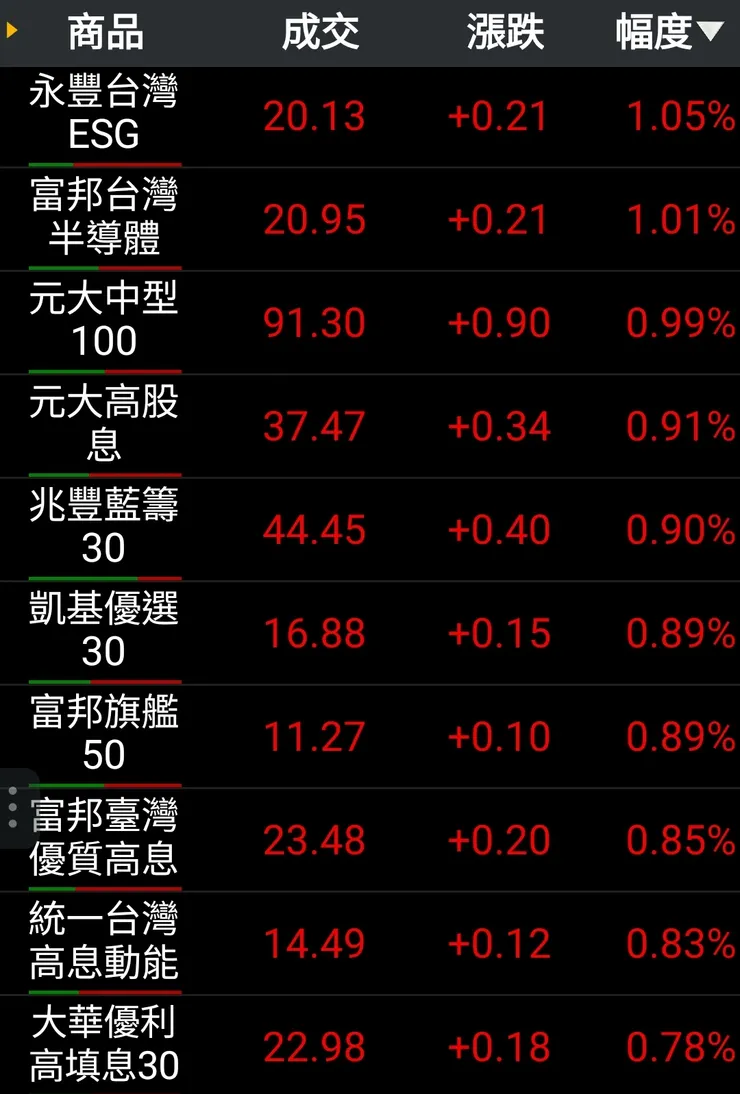View 統一台灣高息動能 details
Screen dimensions: 740x1094
click(x=105, y=943)
